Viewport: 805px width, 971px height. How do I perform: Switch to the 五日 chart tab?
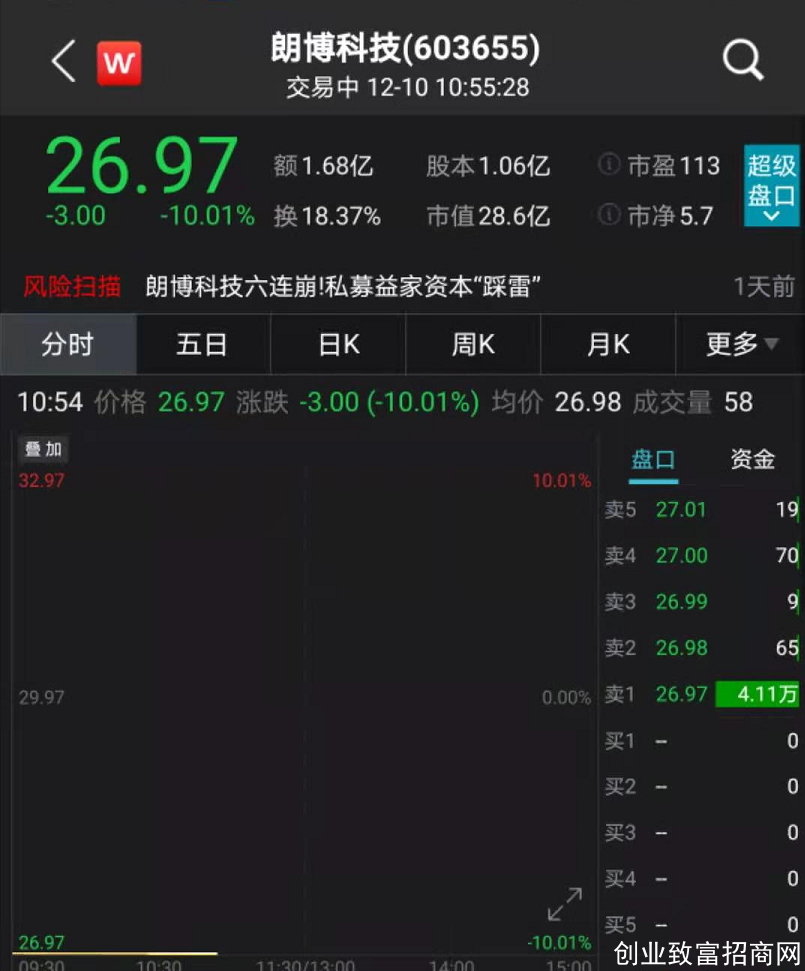[202, 345]
